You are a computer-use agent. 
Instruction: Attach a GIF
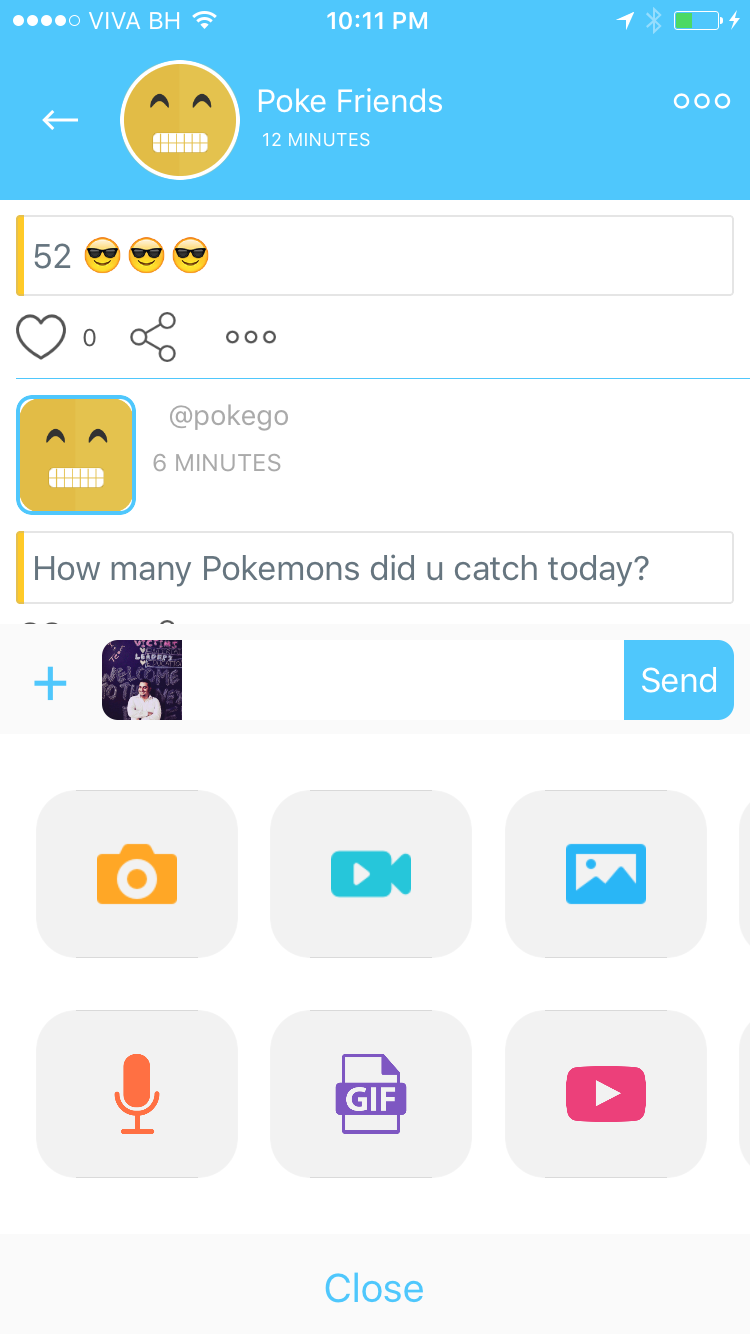371,1093
